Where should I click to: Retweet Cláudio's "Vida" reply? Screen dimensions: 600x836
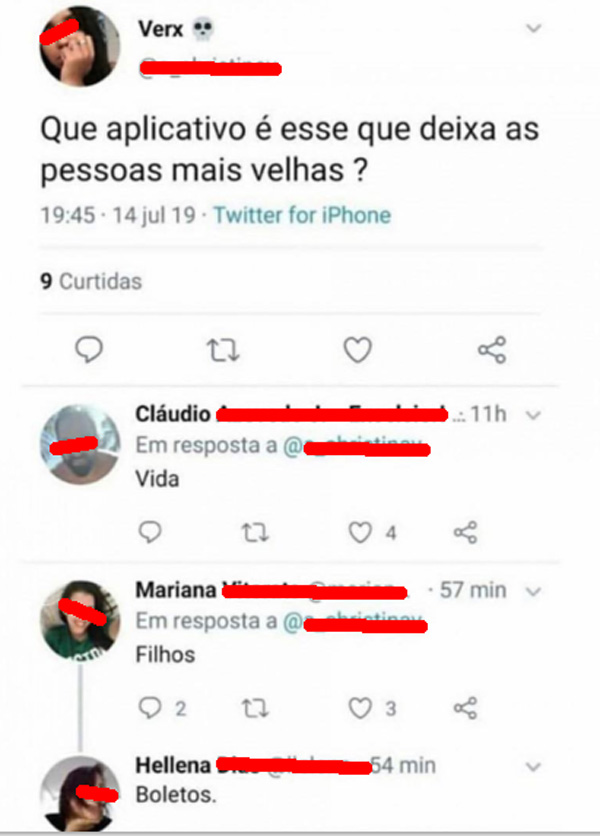click(255, 533)
